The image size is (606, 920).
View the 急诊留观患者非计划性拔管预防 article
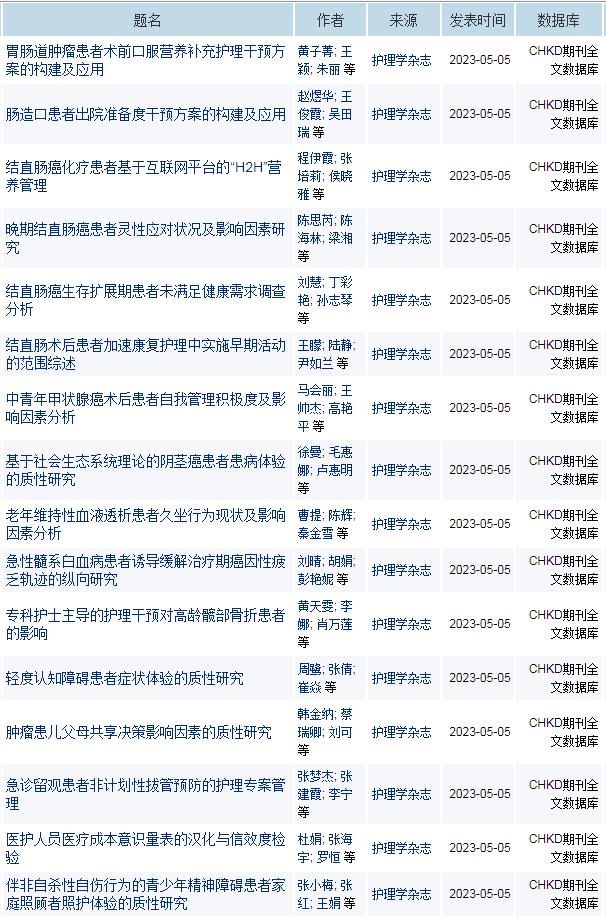[x=145, y=794]
